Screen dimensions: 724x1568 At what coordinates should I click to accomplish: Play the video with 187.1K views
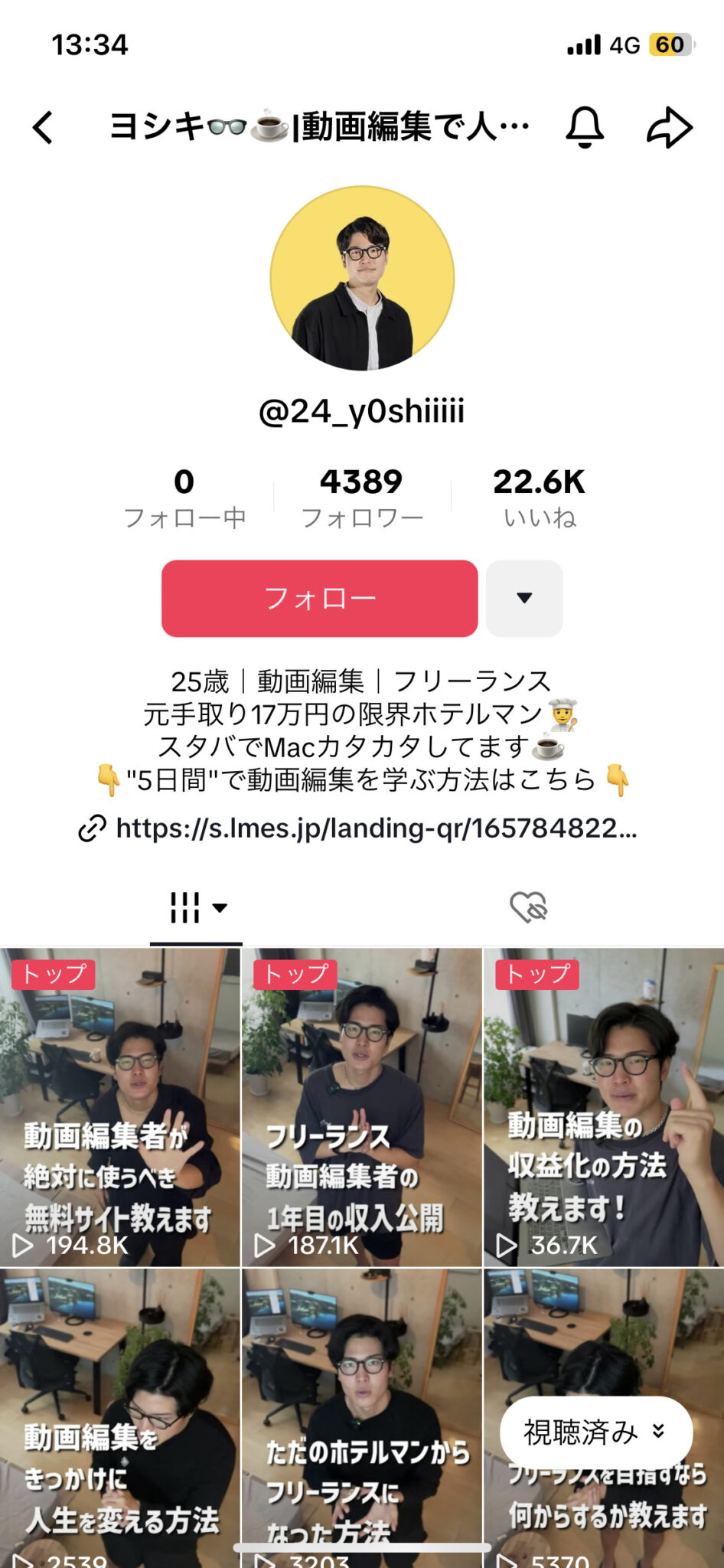pyautogui.click(x=362, y=1107)
